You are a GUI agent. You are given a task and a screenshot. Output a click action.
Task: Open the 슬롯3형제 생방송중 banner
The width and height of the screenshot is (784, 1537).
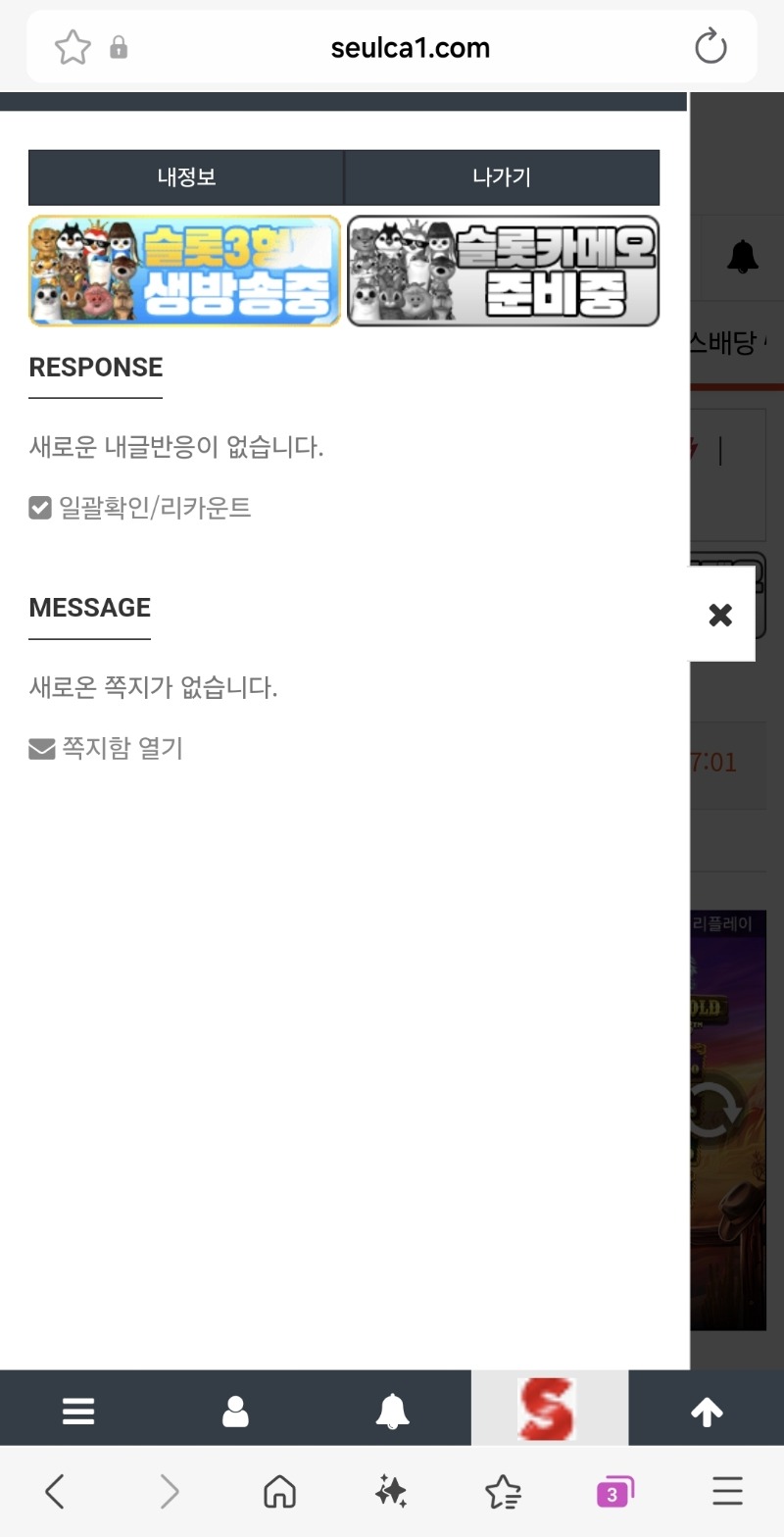(185, 272)
